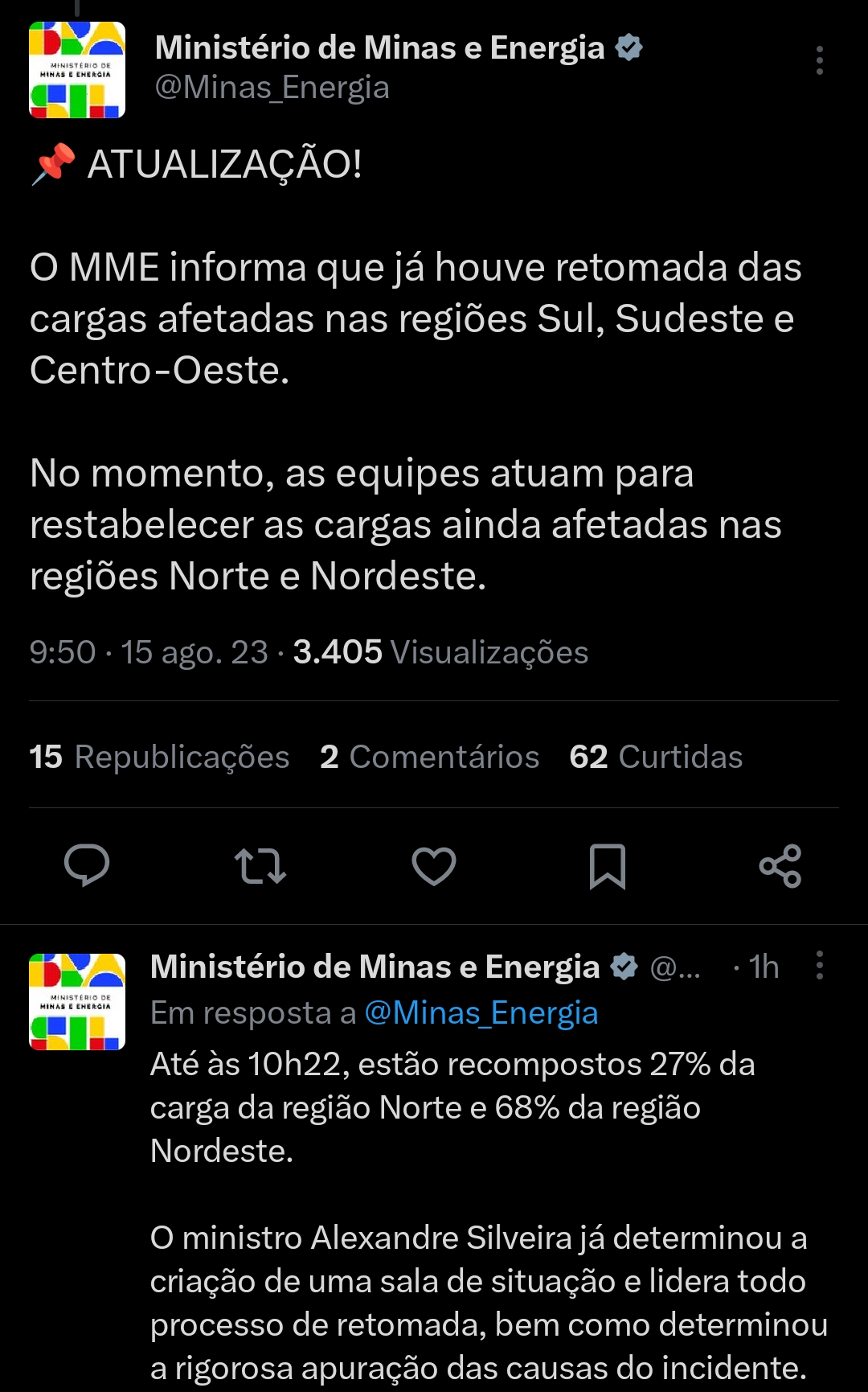Open overflow menu on the 1h reply

[819, 965]
